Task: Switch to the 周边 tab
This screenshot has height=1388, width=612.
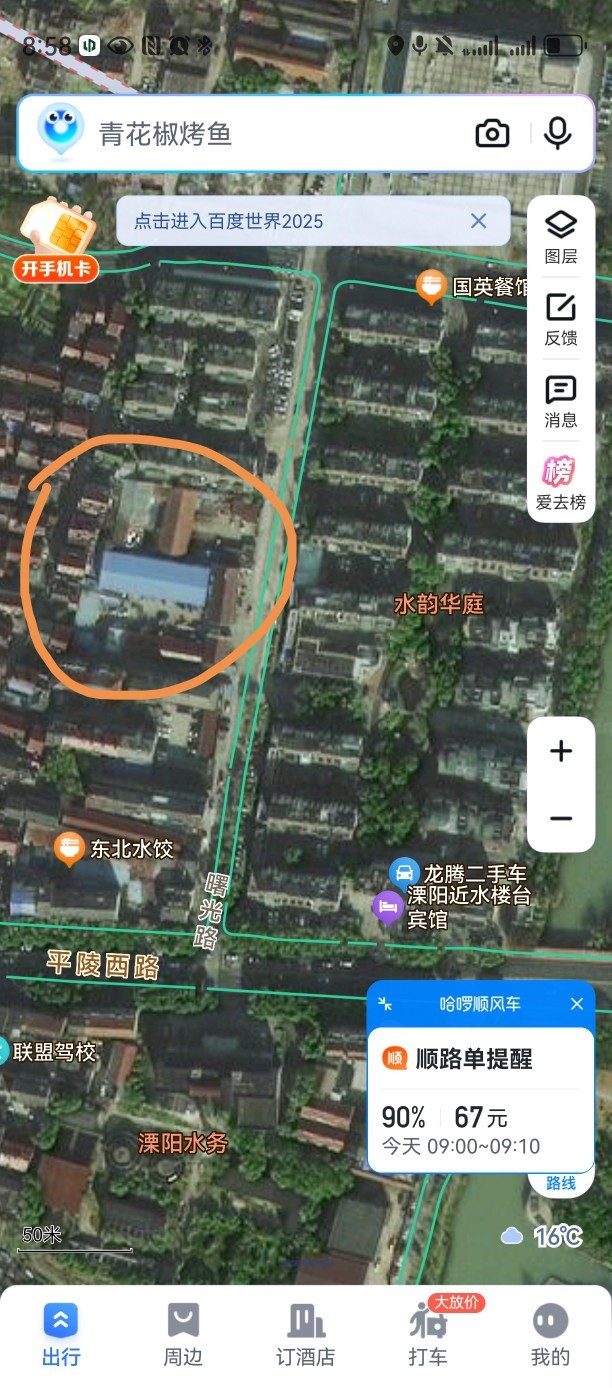Action: coord(183,1335)
